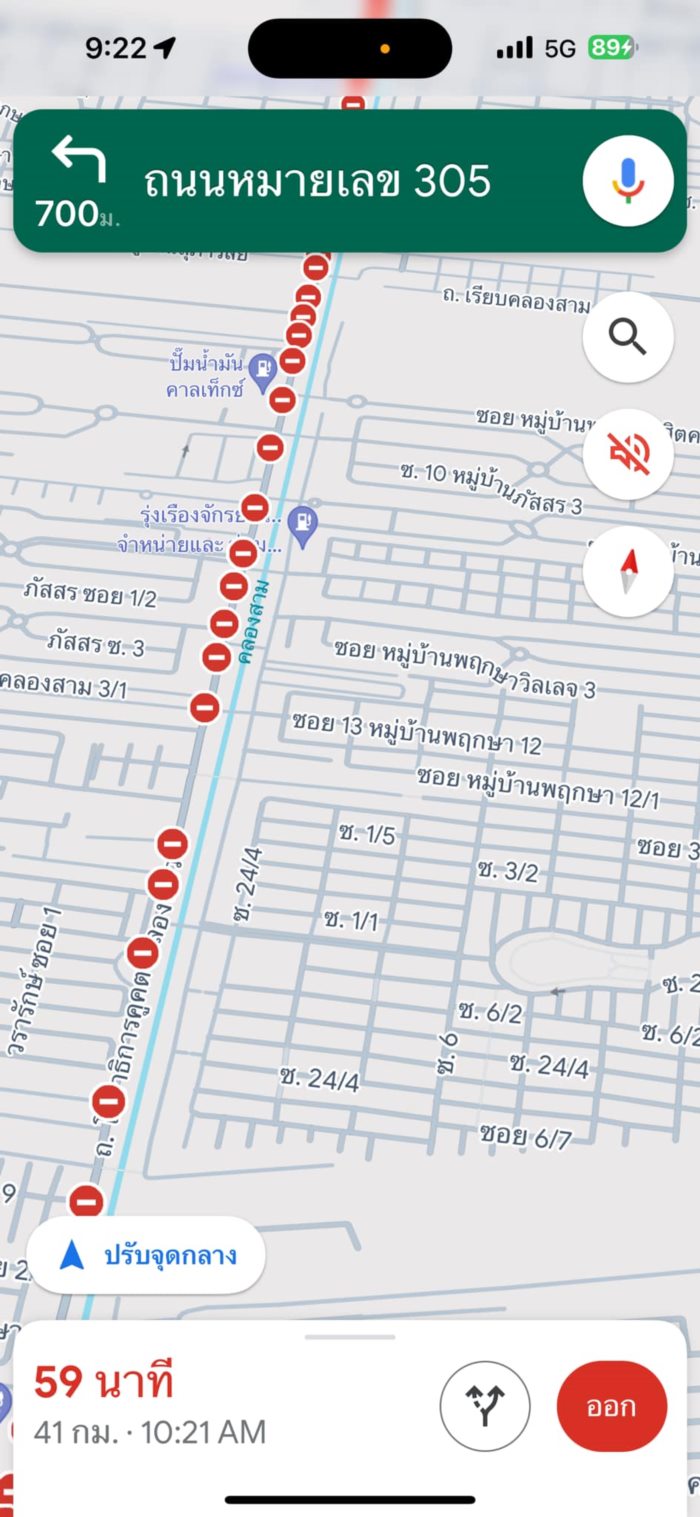Activate the voice assistant microphone
Image resolution: width=700 pixels, height=1517 pixels.
click(628, 181)
